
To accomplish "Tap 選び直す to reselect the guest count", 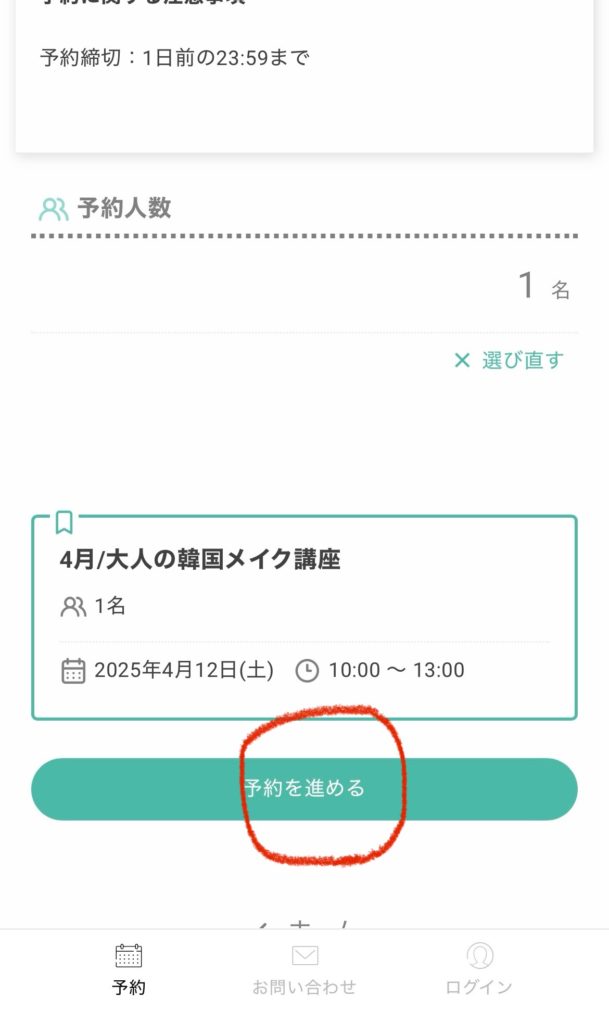I will point(509,361).
